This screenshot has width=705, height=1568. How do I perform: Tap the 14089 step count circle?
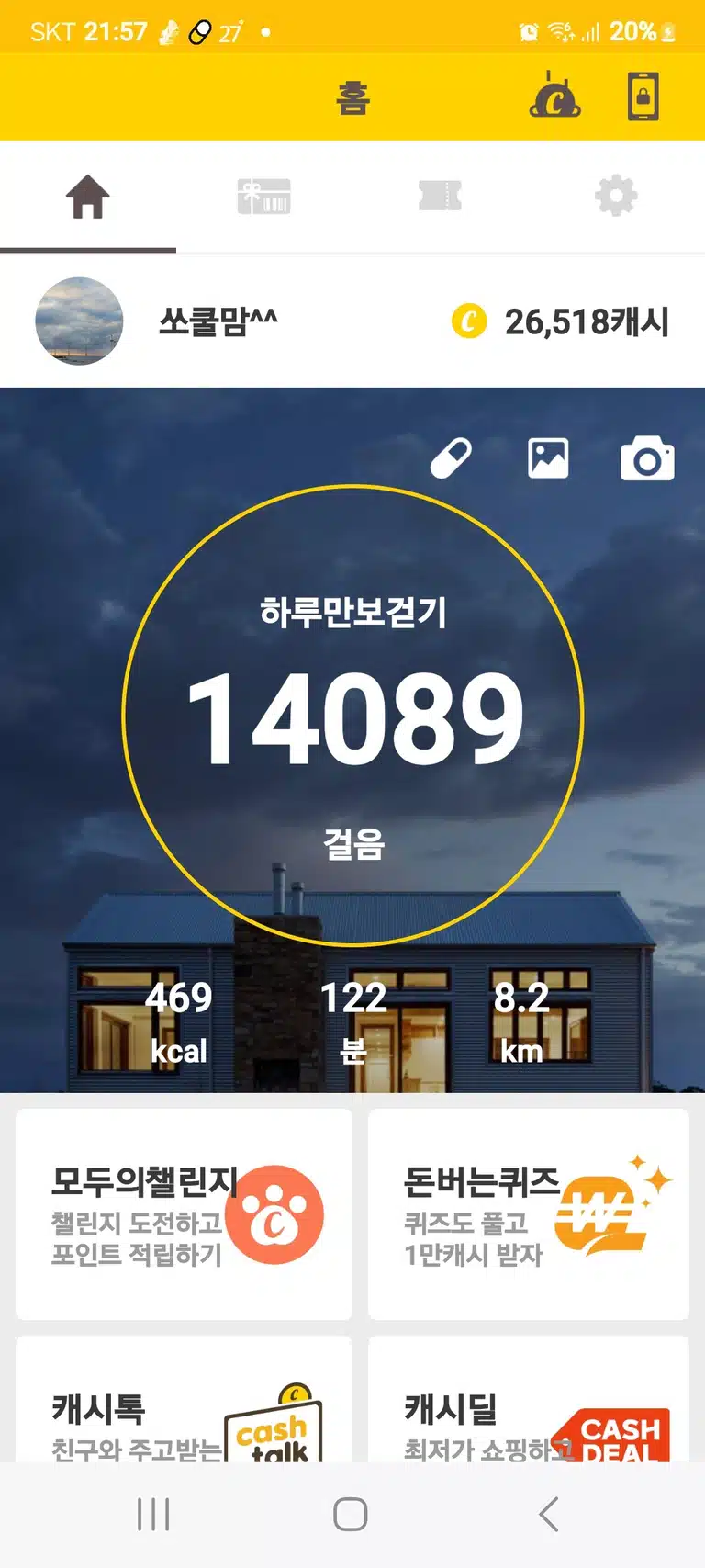353,716
